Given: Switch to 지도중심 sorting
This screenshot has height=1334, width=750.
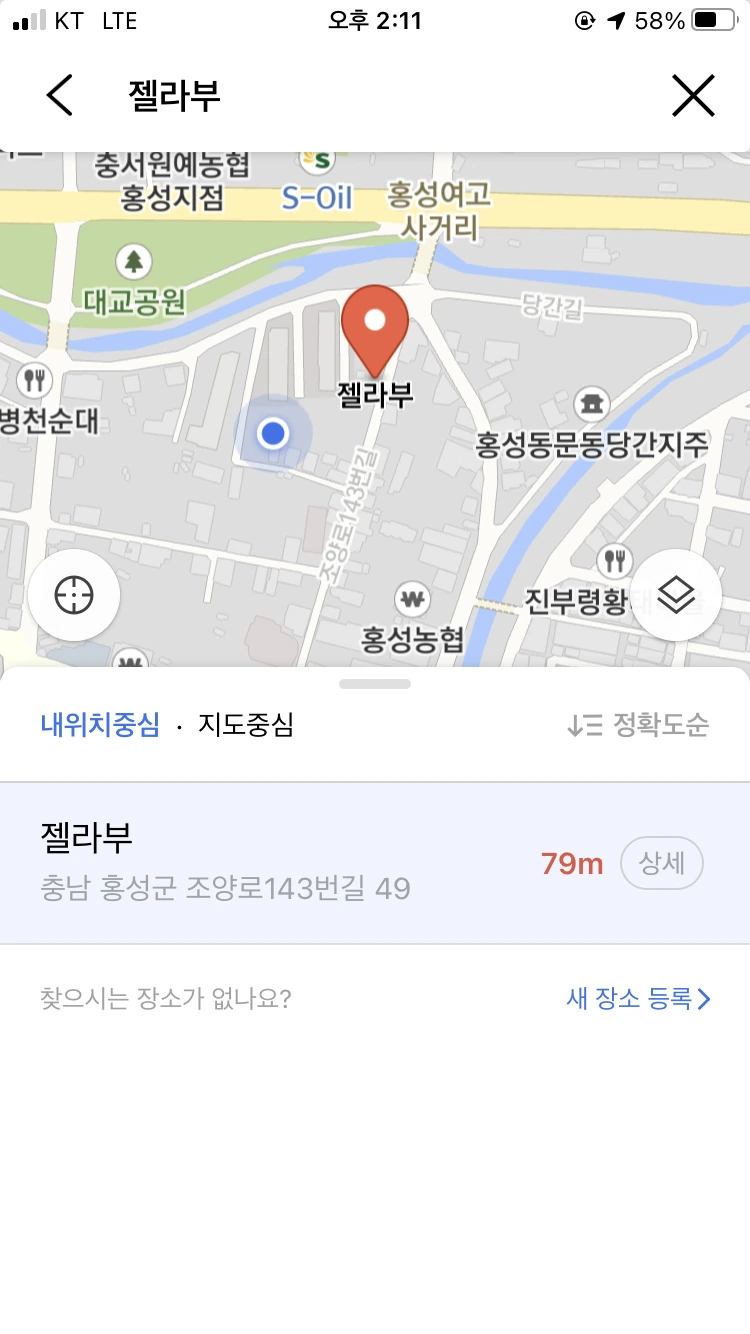Looking at the screenshot, I should 245,725.
